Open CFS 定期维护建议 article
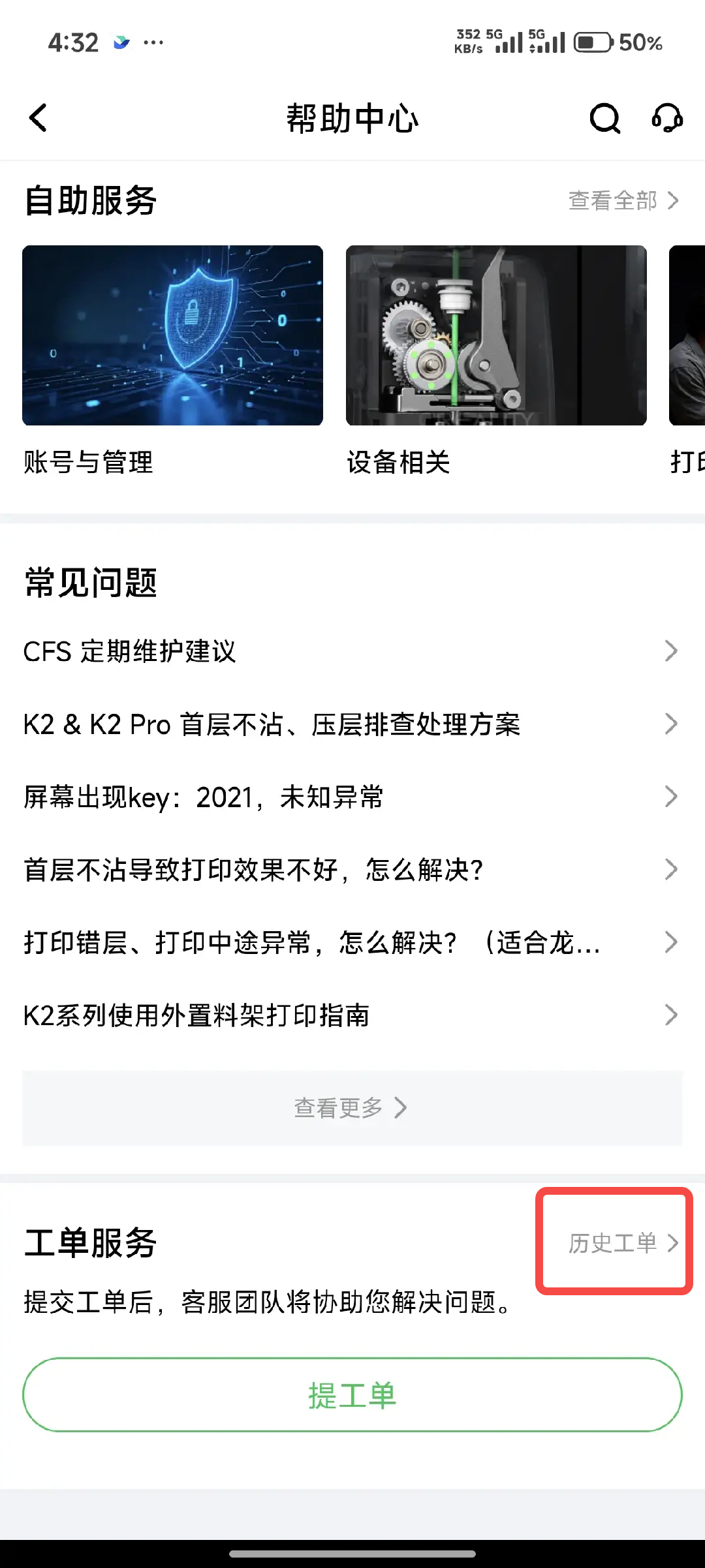705x1568 pixels. 351,651
